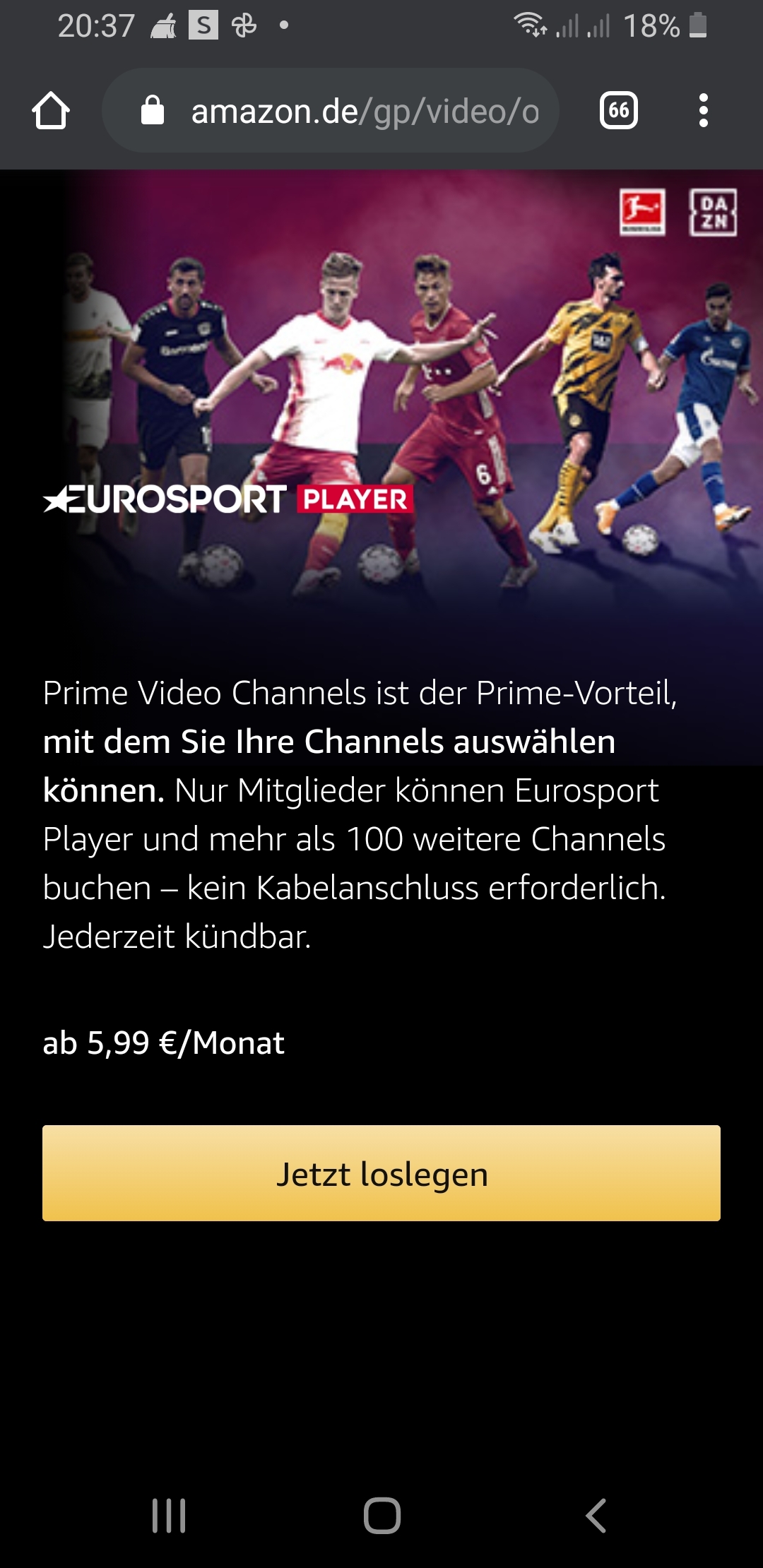Go back using the system back button
The width and height of the screenshot is (763, 1568).
point(596,1515)
